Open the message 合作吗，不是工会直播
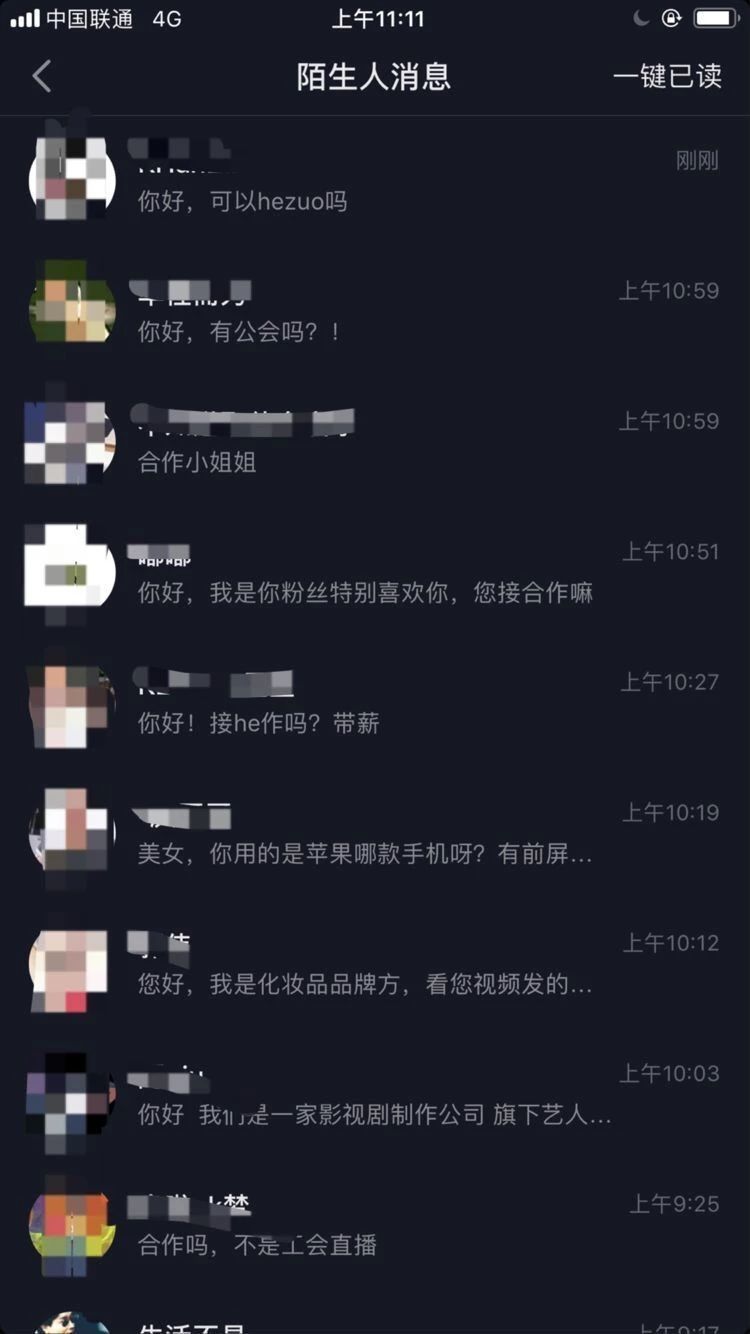Viewport: 750px width, 1334px height. (375, 1225)
